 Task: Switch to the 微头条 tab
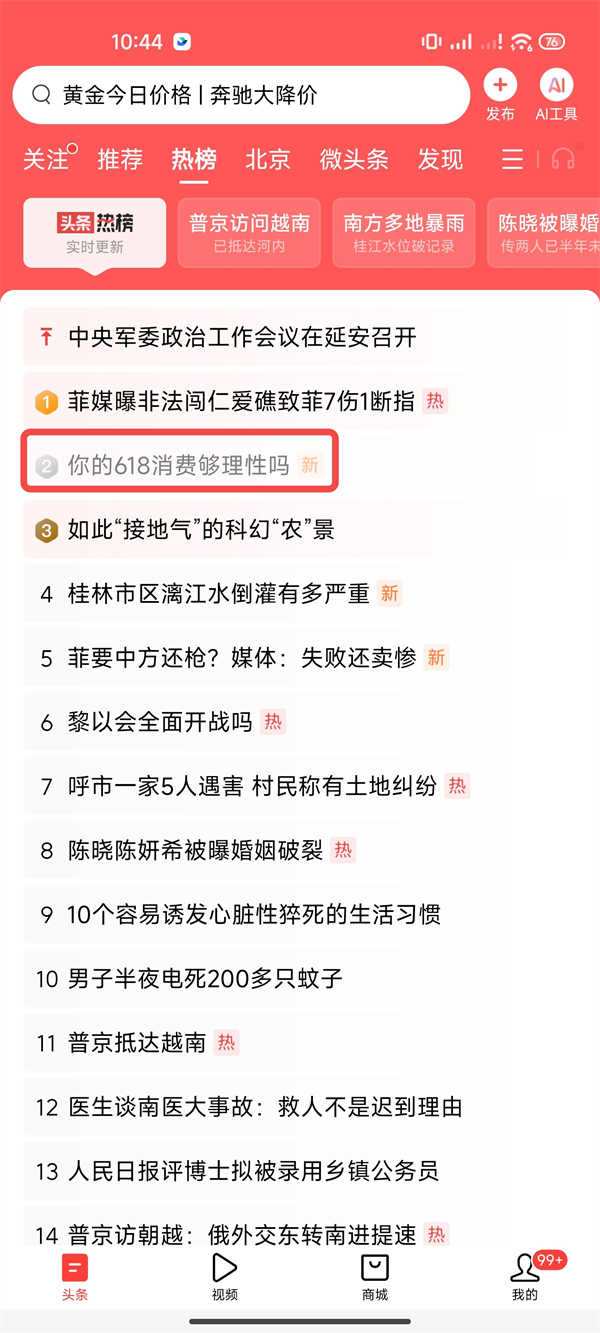[x=354, y=159]
